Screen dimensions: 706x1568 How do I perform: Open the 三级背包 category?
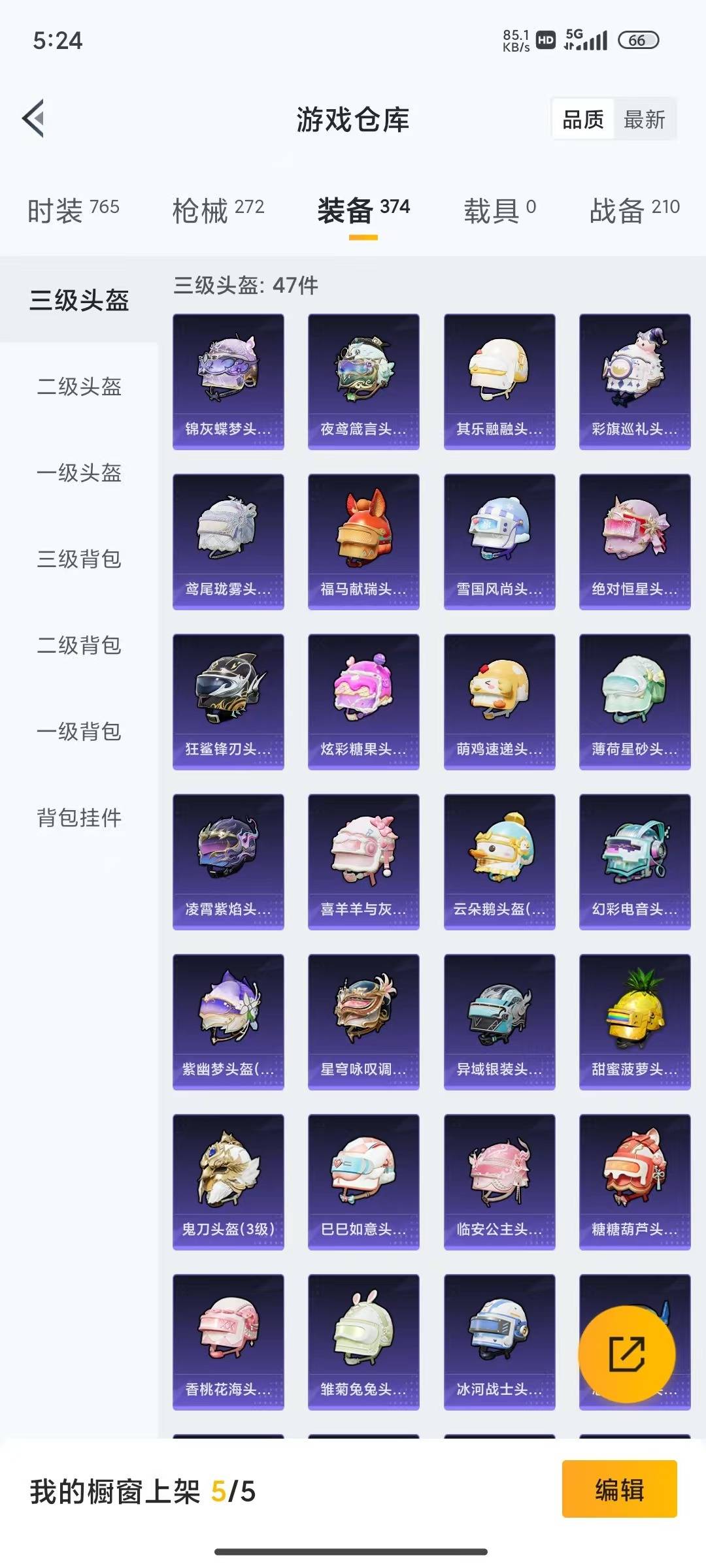(79, 559)
